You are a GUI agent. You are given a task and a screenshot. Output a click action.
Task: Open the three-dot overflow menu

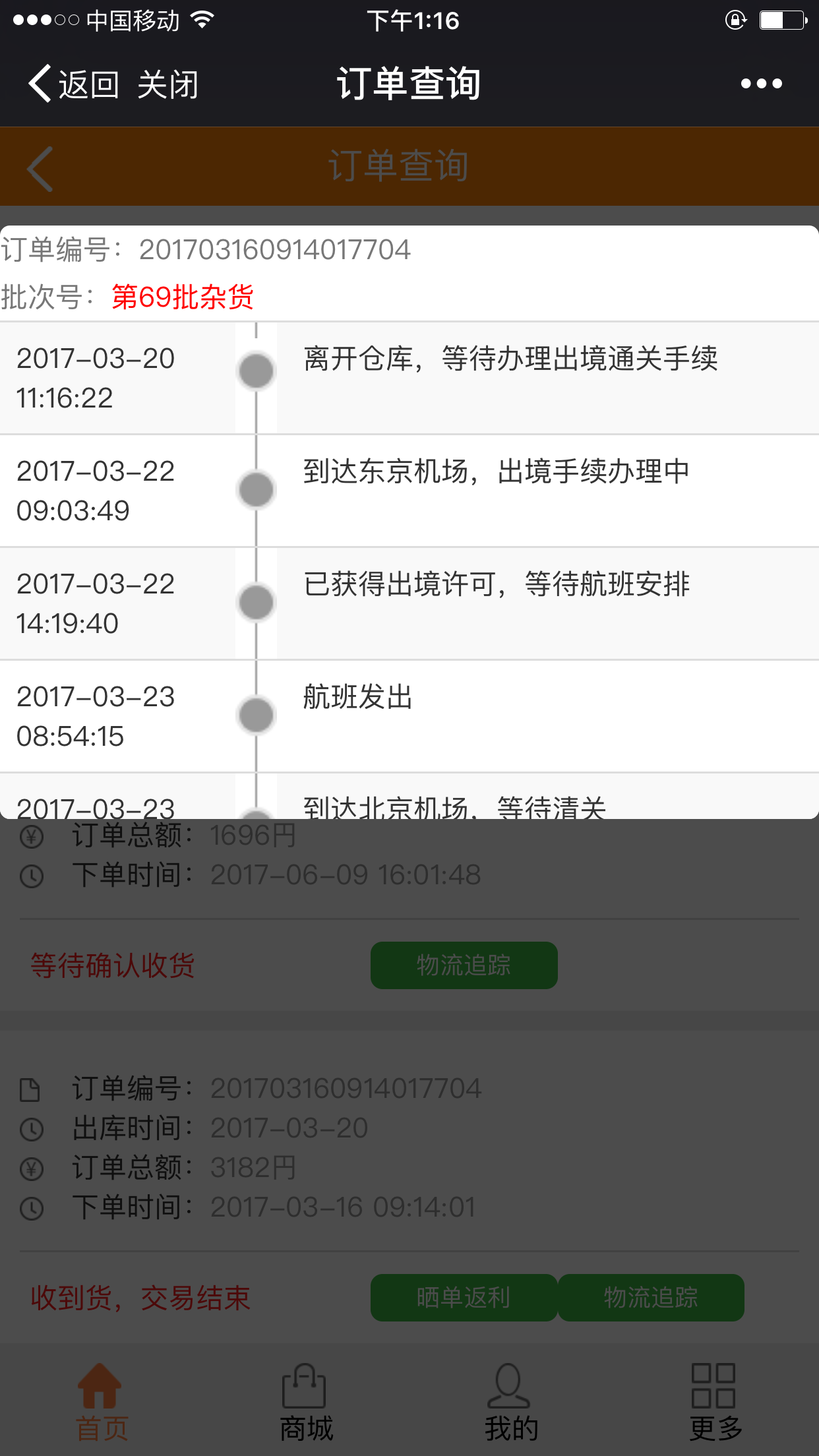[x=761, y=84]
